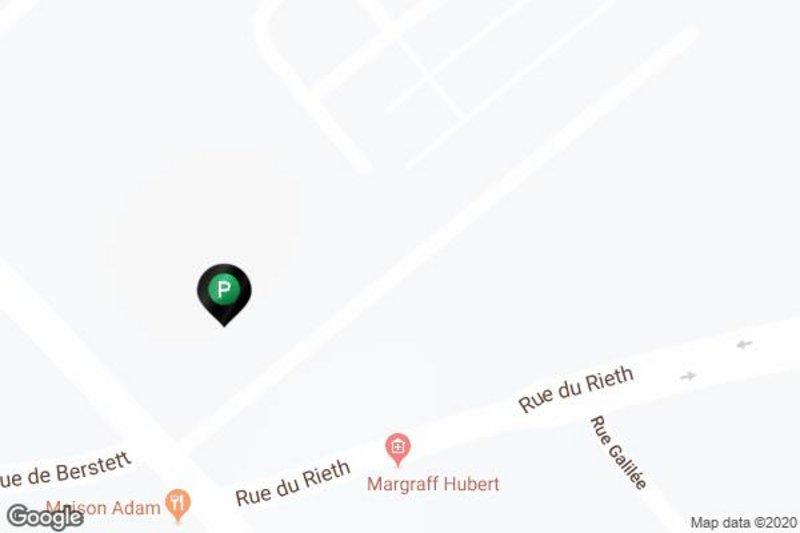The width and height of the screenshot is (800, 533).
Task: Tap the green parking marker pin
Action: click(x=224, y=292)
